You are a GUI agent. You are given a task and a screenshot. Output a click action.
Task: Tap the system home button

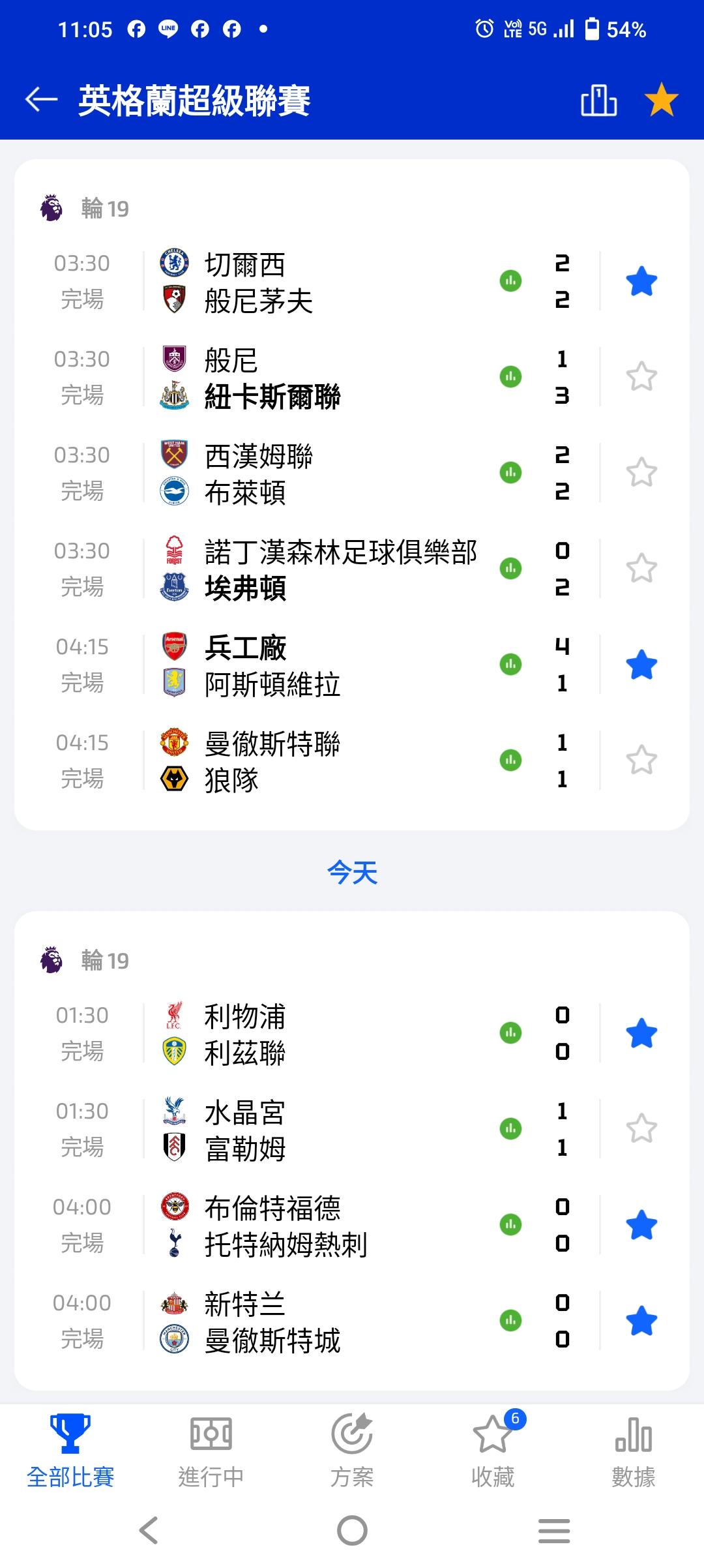[x=352, y=1530]
